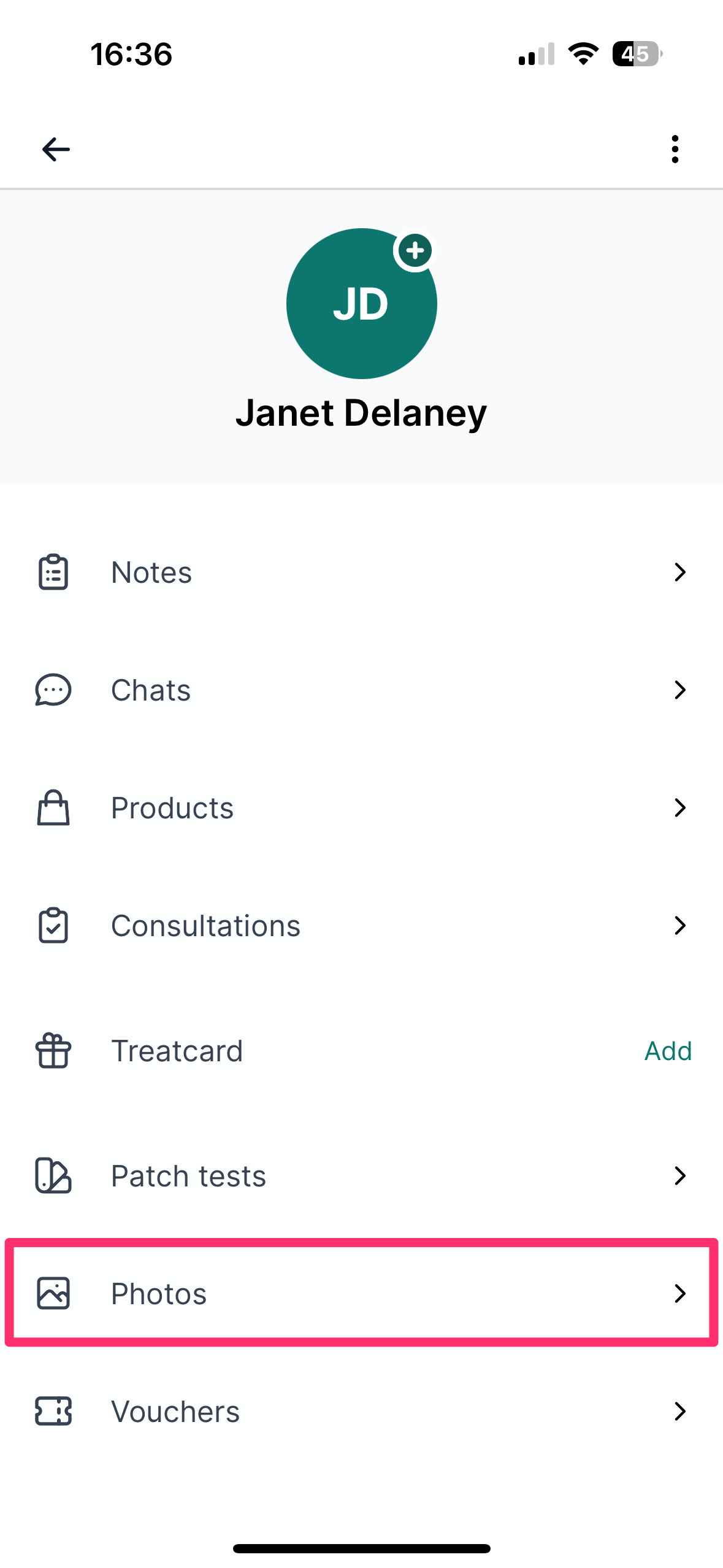Screen dimensions: 723x1568
Task: Tap the plus badge on the JD avatar
Action: pyautogui.click(x=415, y=250)
